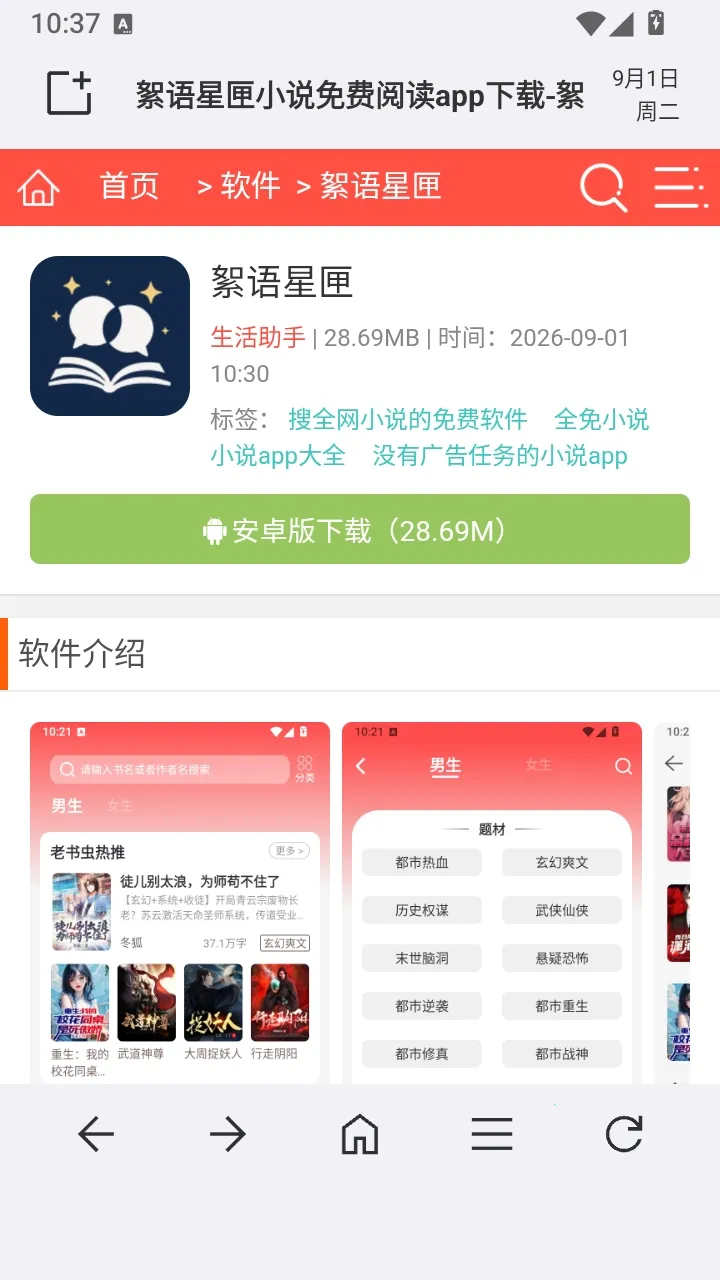Download the 安卓版 (28.69M) package
The height and width of the screenshot is (1280, 720).
point(360,529)
